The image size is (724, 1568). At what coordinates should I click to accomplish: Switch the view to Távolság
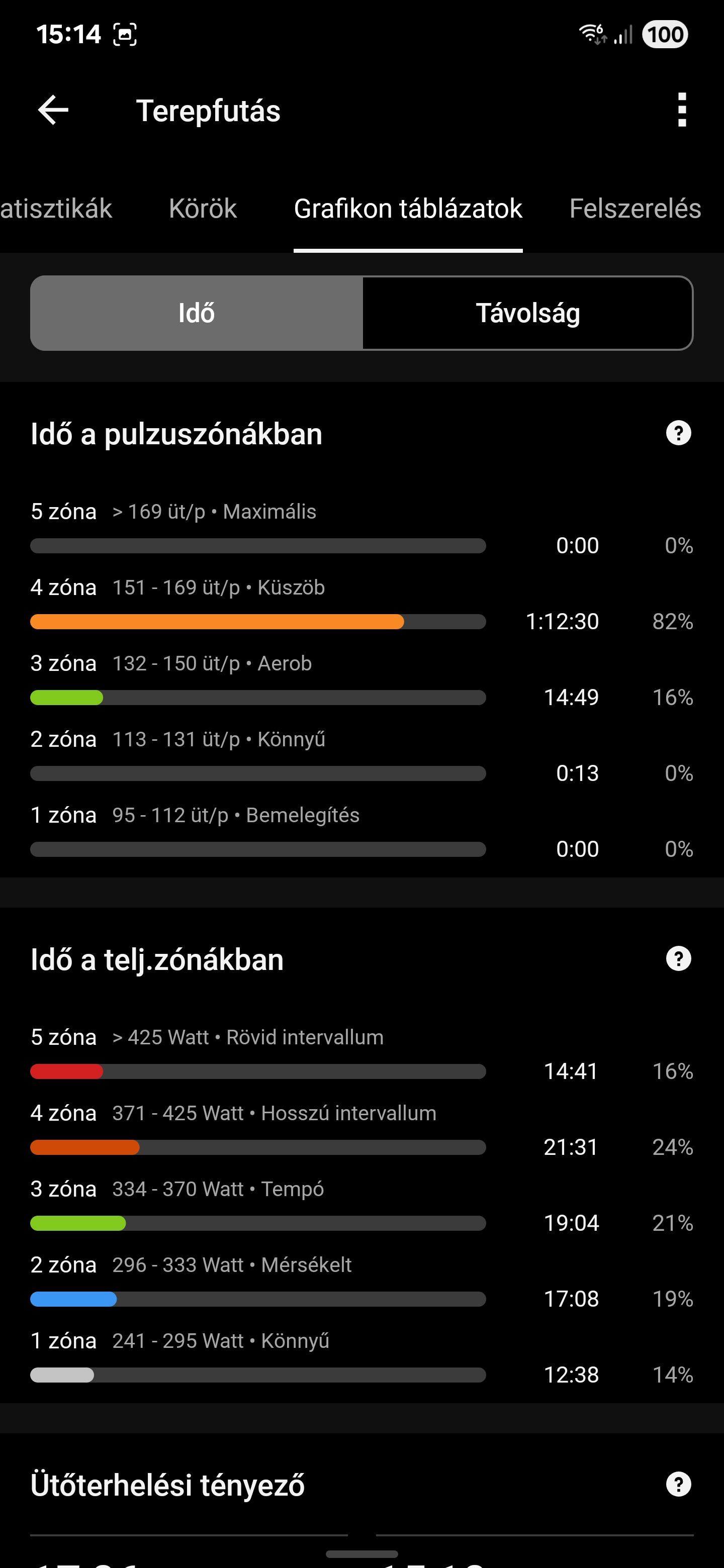(x=527, y=313)
